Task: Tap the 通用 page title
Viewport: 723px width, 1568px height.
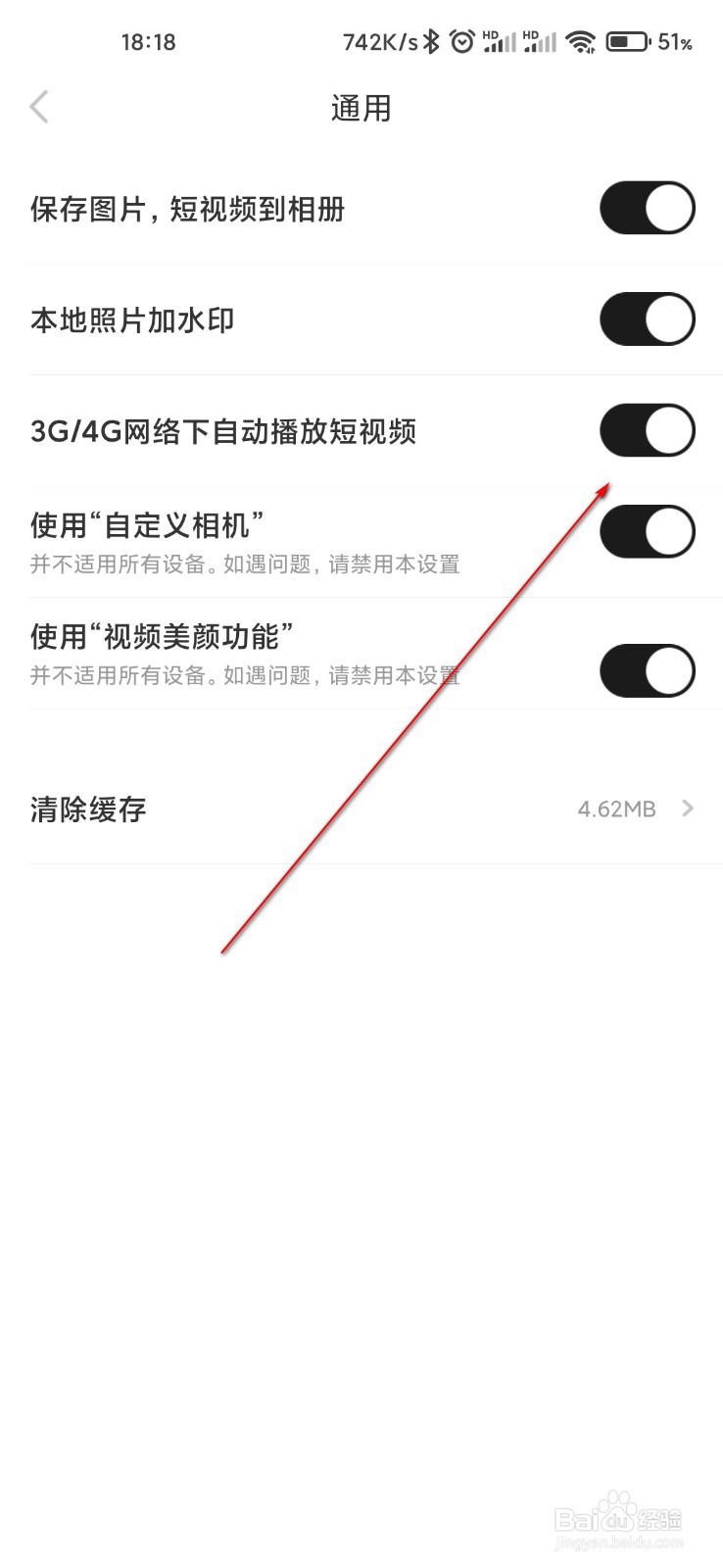Action: 361,108
